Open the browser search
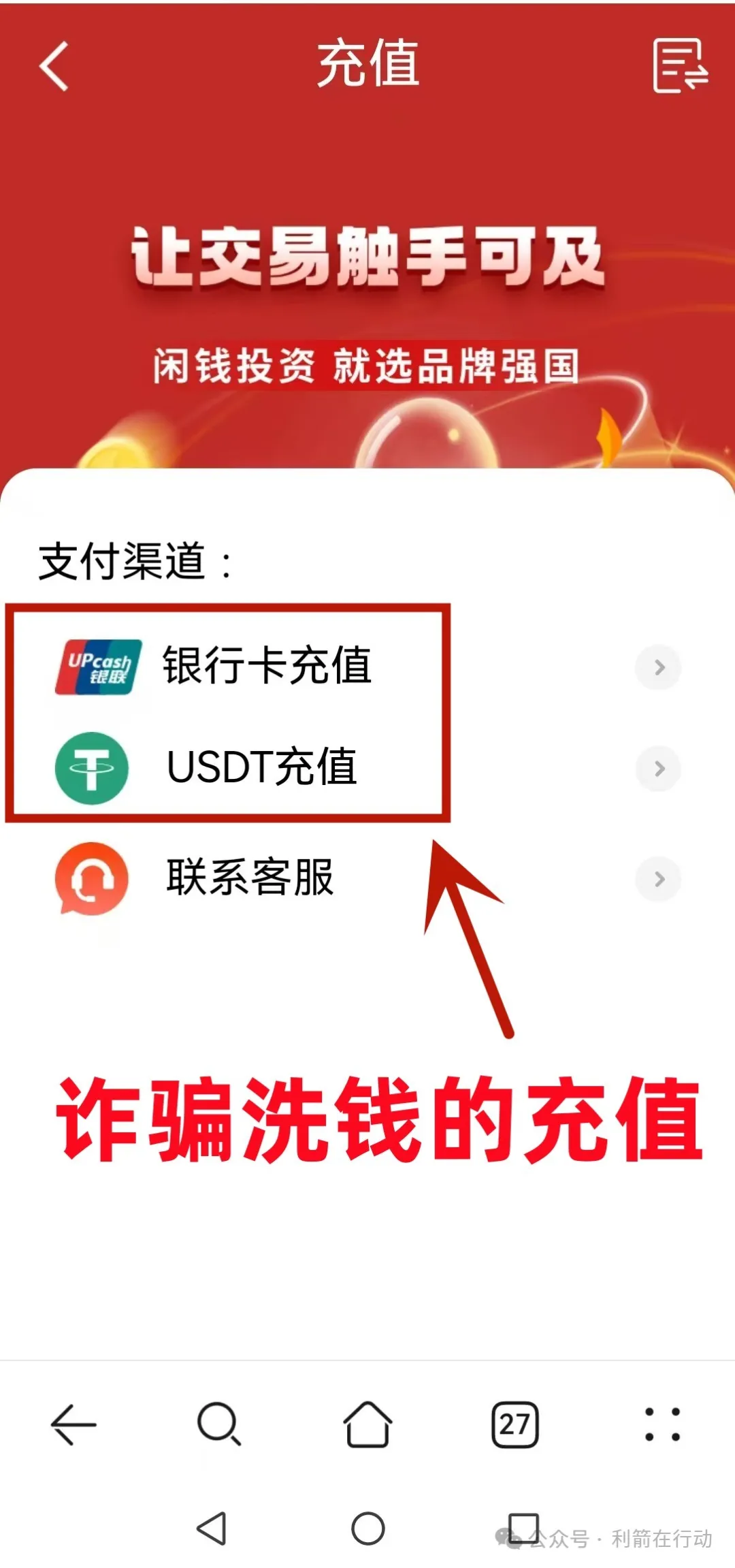The image size is (735, 1568). pos(219,1424)
